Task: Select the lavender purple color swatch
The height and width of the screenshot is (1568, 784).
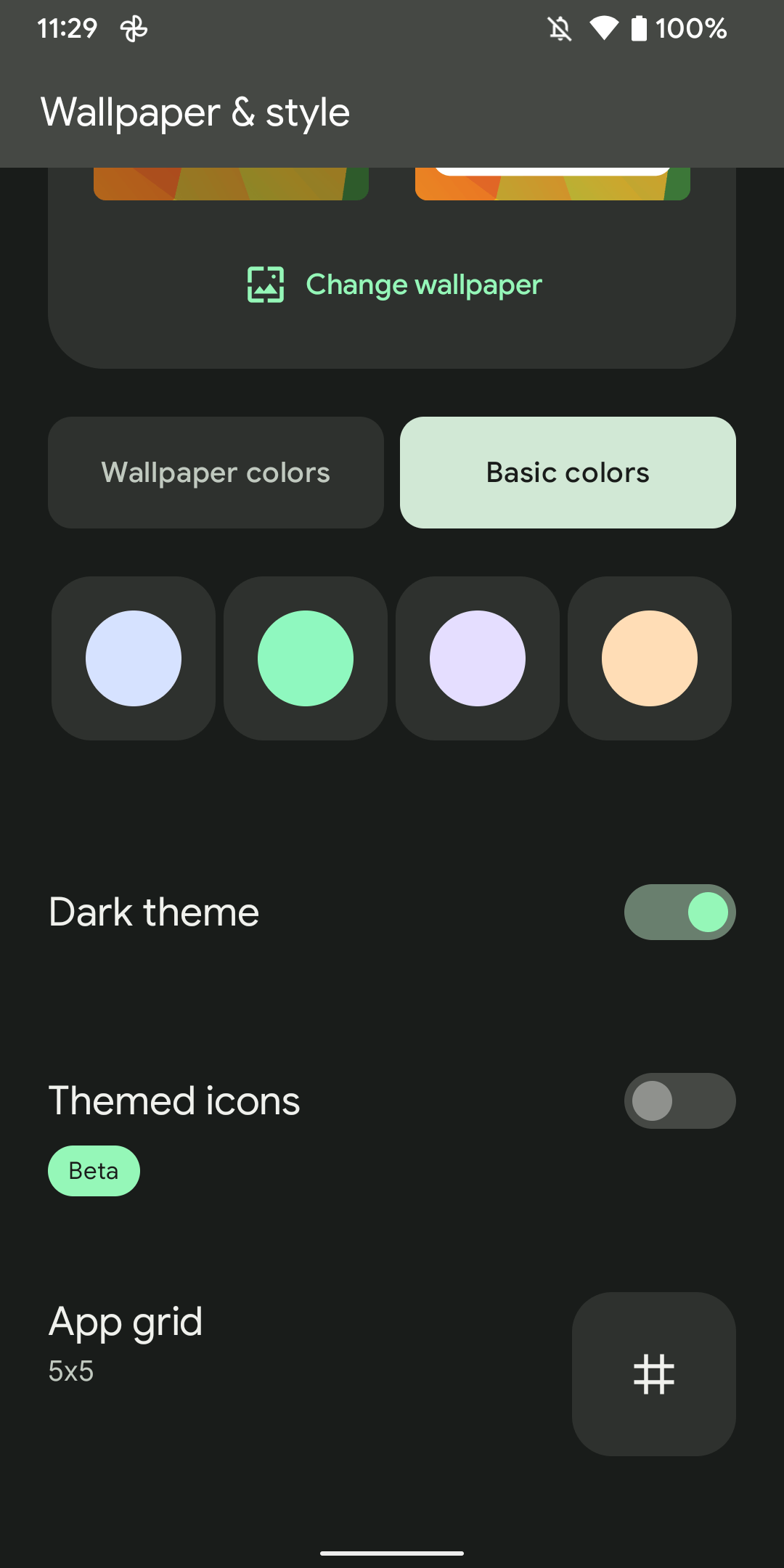Action: tap(478, 658)
